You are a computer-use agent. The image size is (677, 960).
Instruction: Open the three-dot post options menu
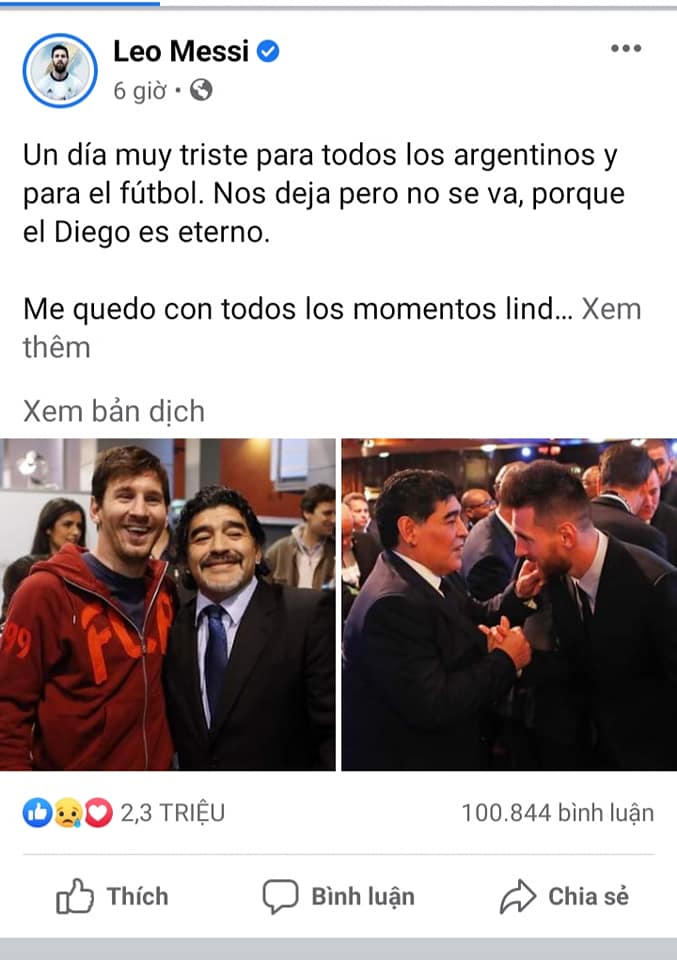(x=626, y=49)
